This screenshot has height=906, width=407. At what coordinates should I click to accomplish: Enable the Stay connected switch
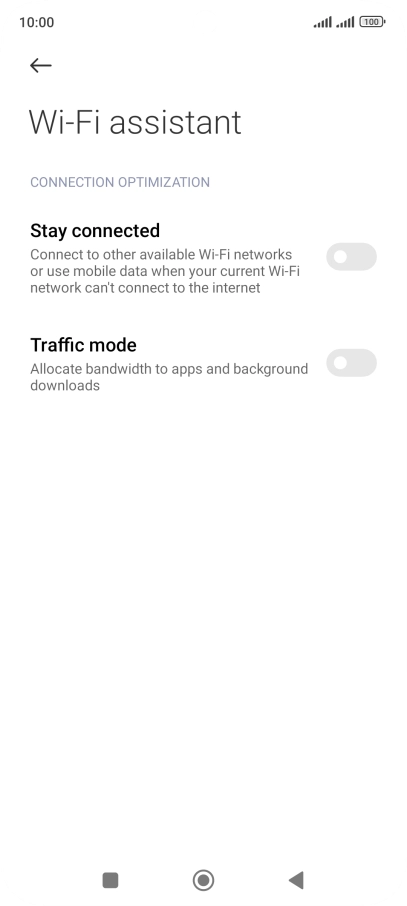pos(352,257)
